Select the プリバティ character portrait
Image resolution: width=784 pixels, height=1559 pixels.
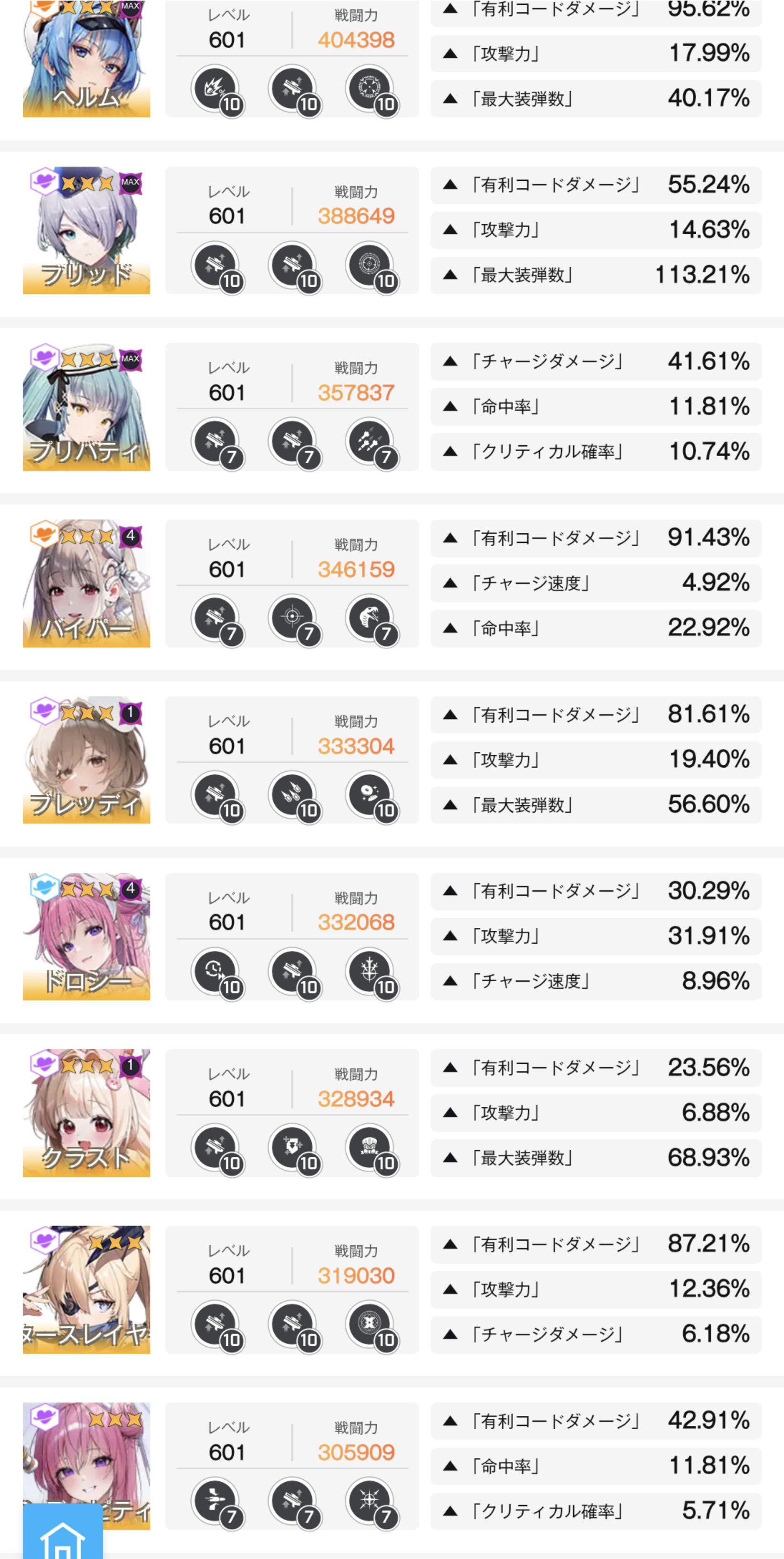click(86, 407)
